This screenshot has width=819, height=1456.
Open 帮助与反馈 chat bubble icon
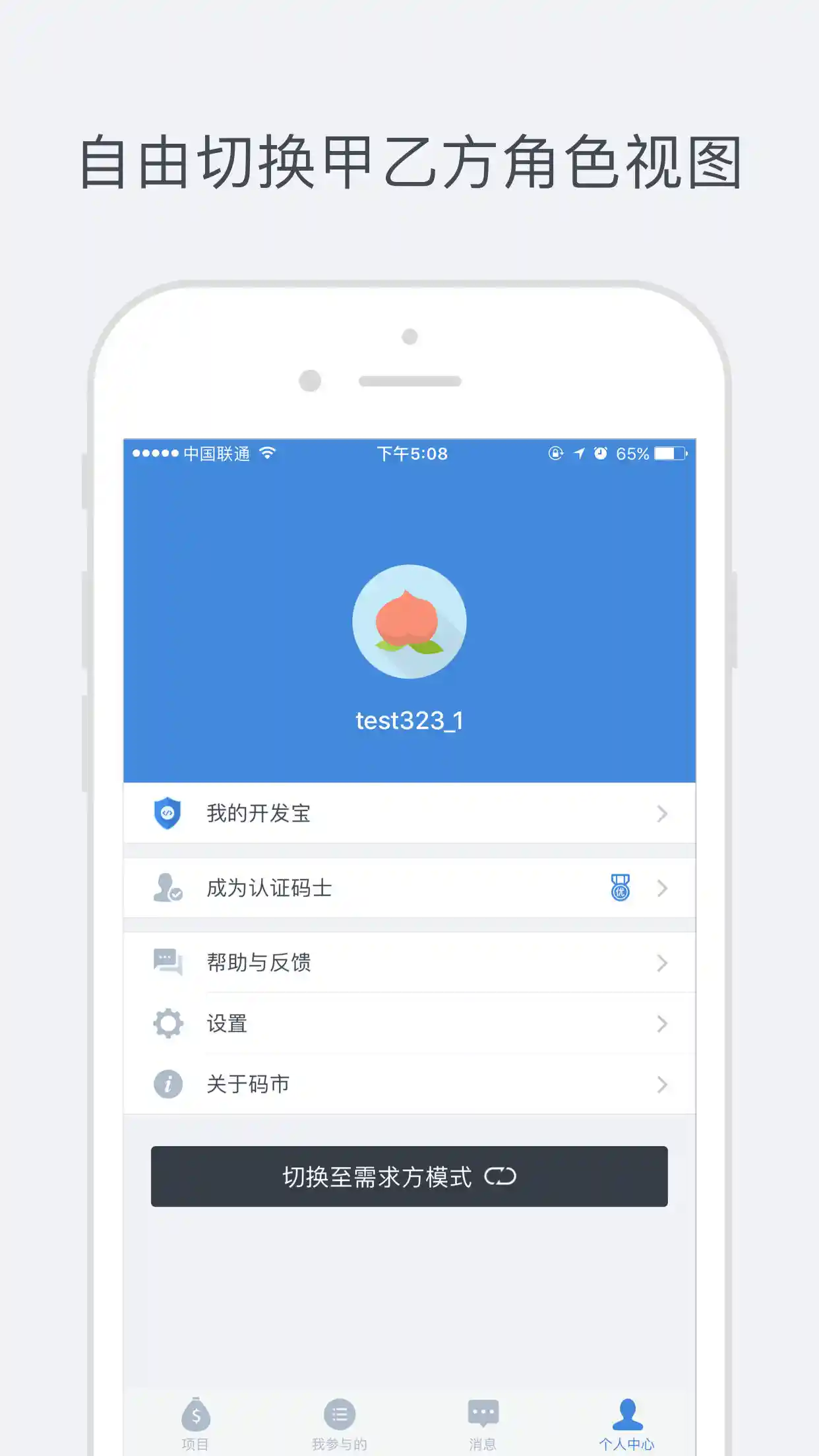pos(167,962)
